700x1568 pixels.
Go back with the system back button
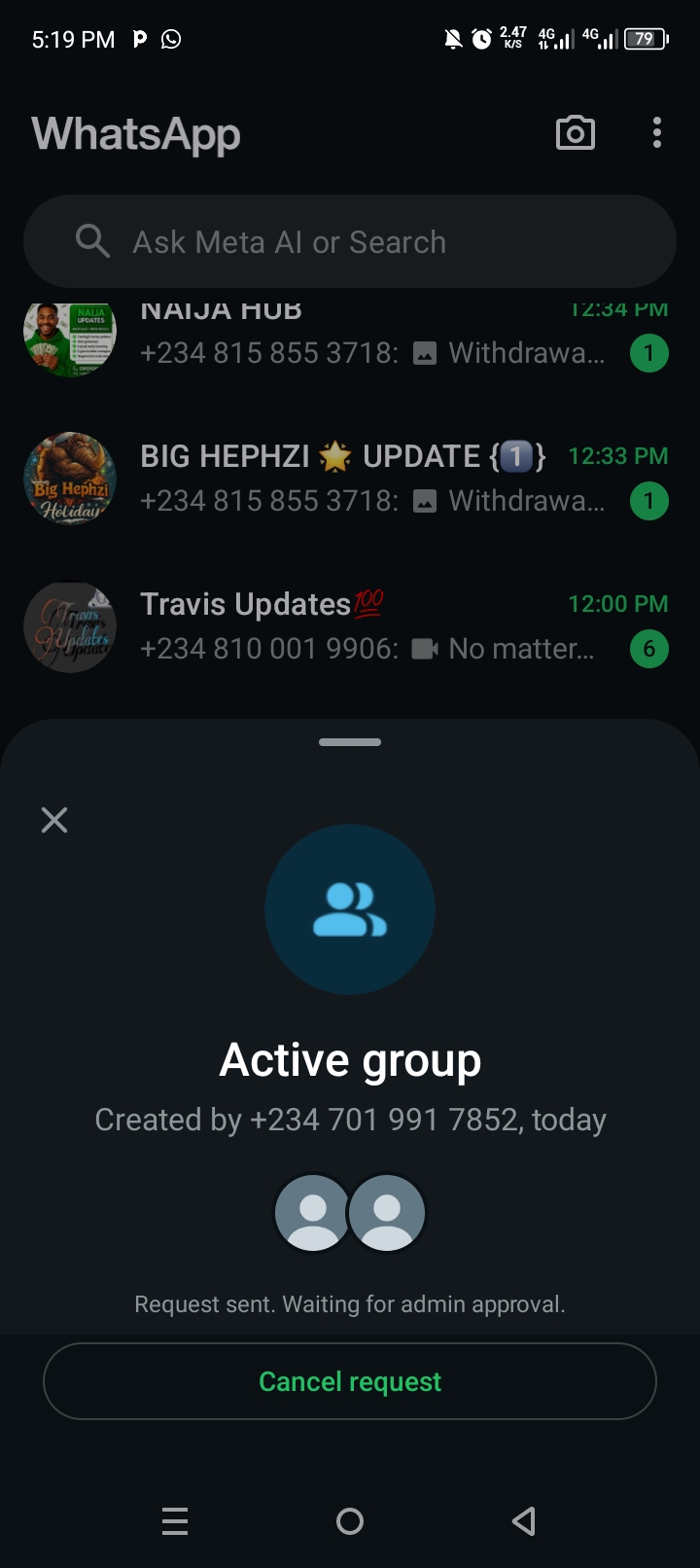524,1520
